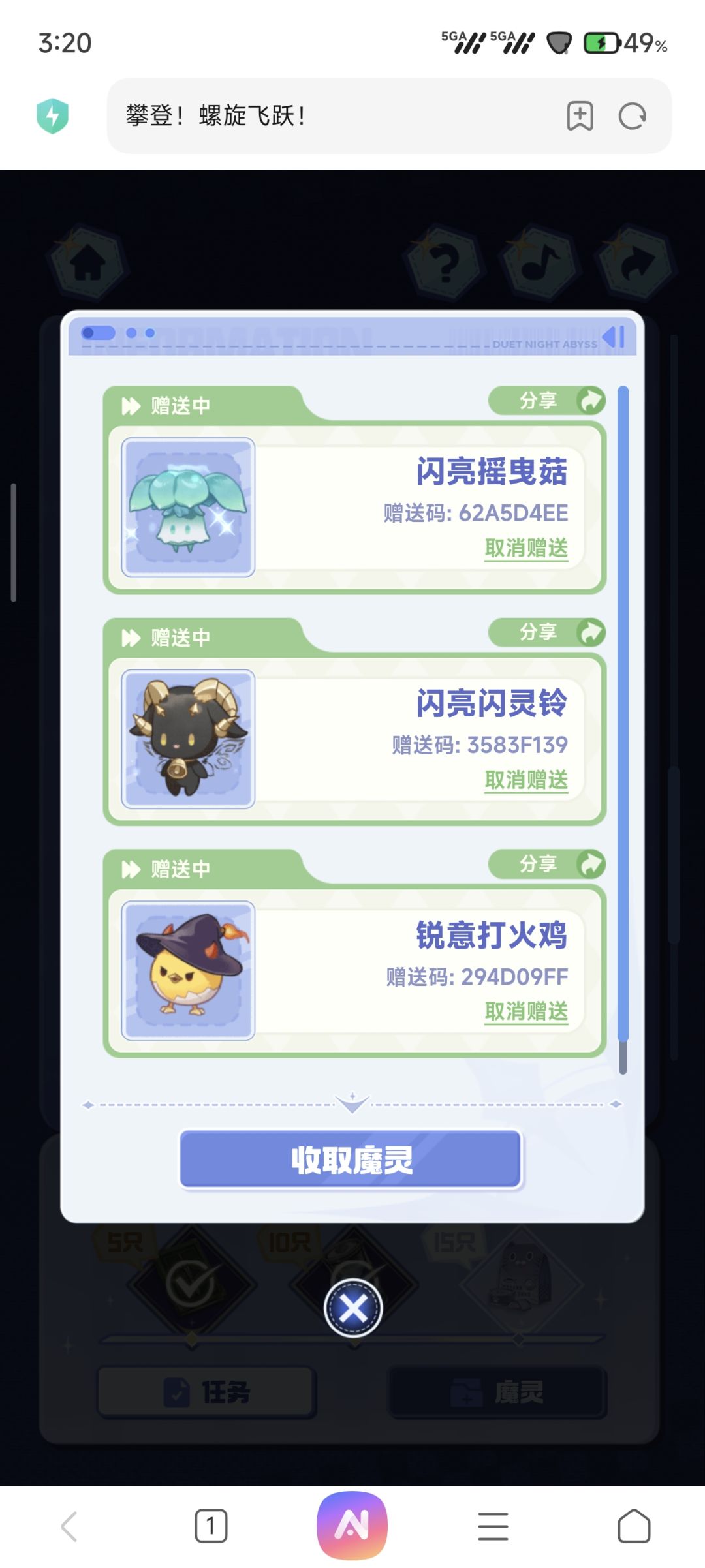The width and height of the screenshot is (705, 1568).
Task: Cancel gifting 锐意打火鸡
Action: [526, 1011]
